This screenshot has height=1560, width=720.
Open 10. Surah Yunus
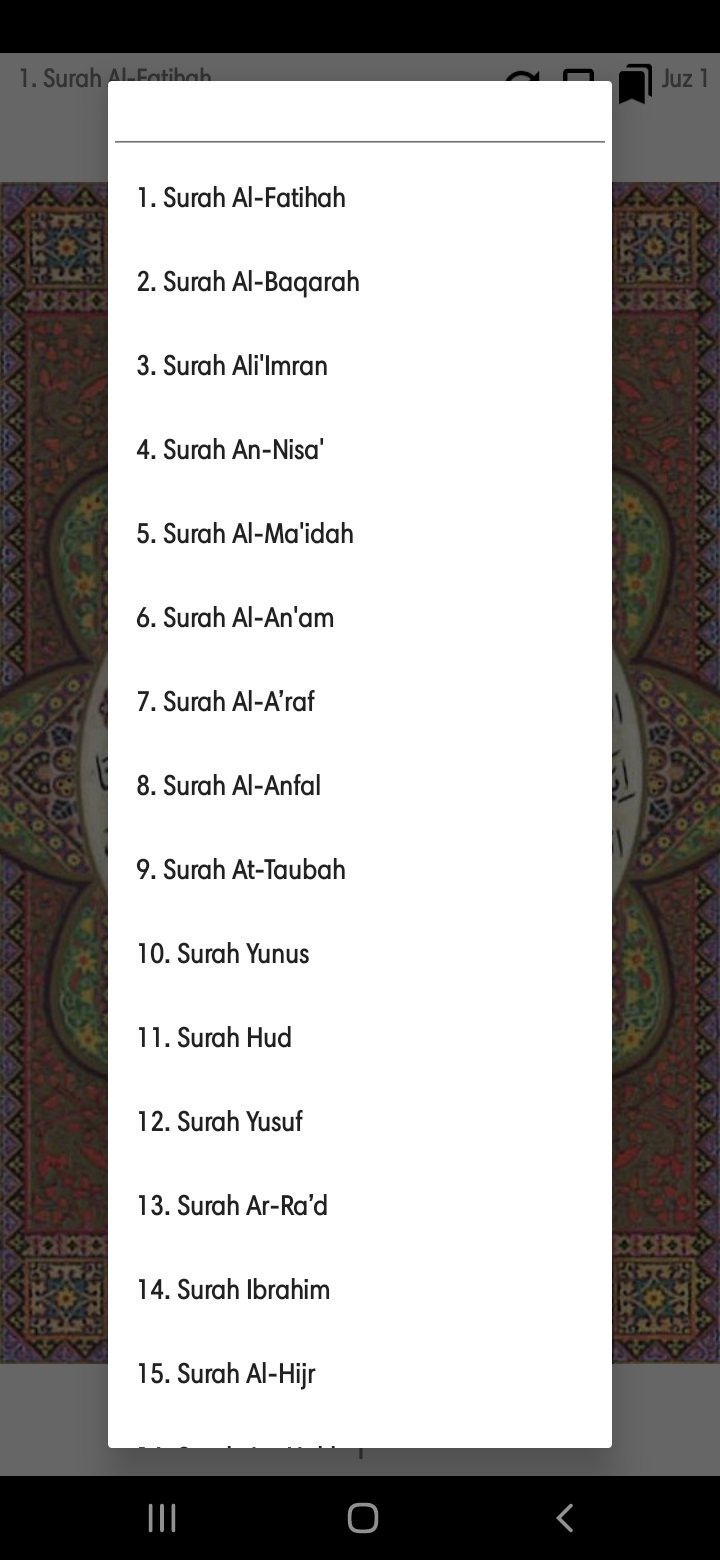[x=222, y=954]
